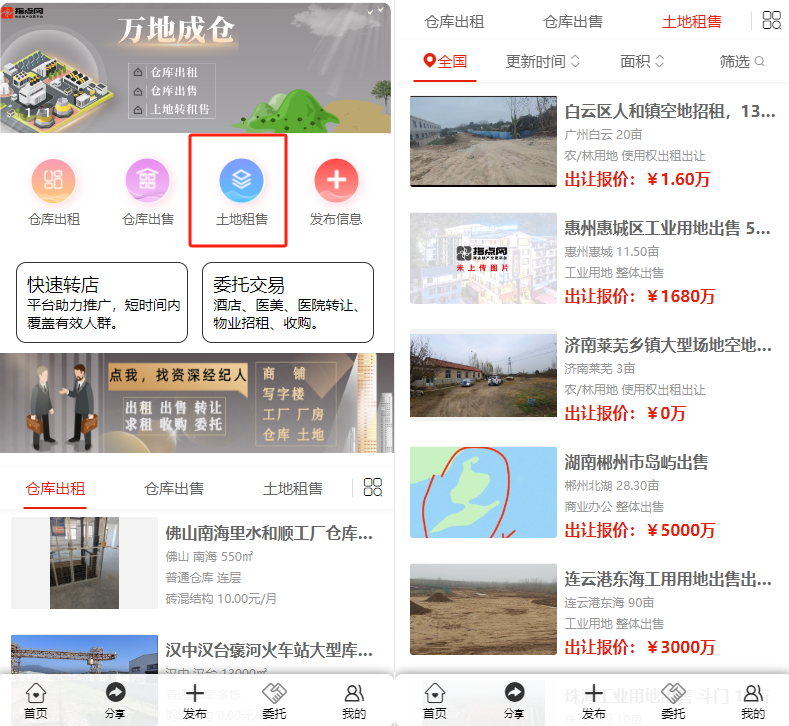The width and height of the screenshot is (789, 726).
Task: Open the 汉中汉台褒河火车站大型库 listing
Action: coord(270,652)
